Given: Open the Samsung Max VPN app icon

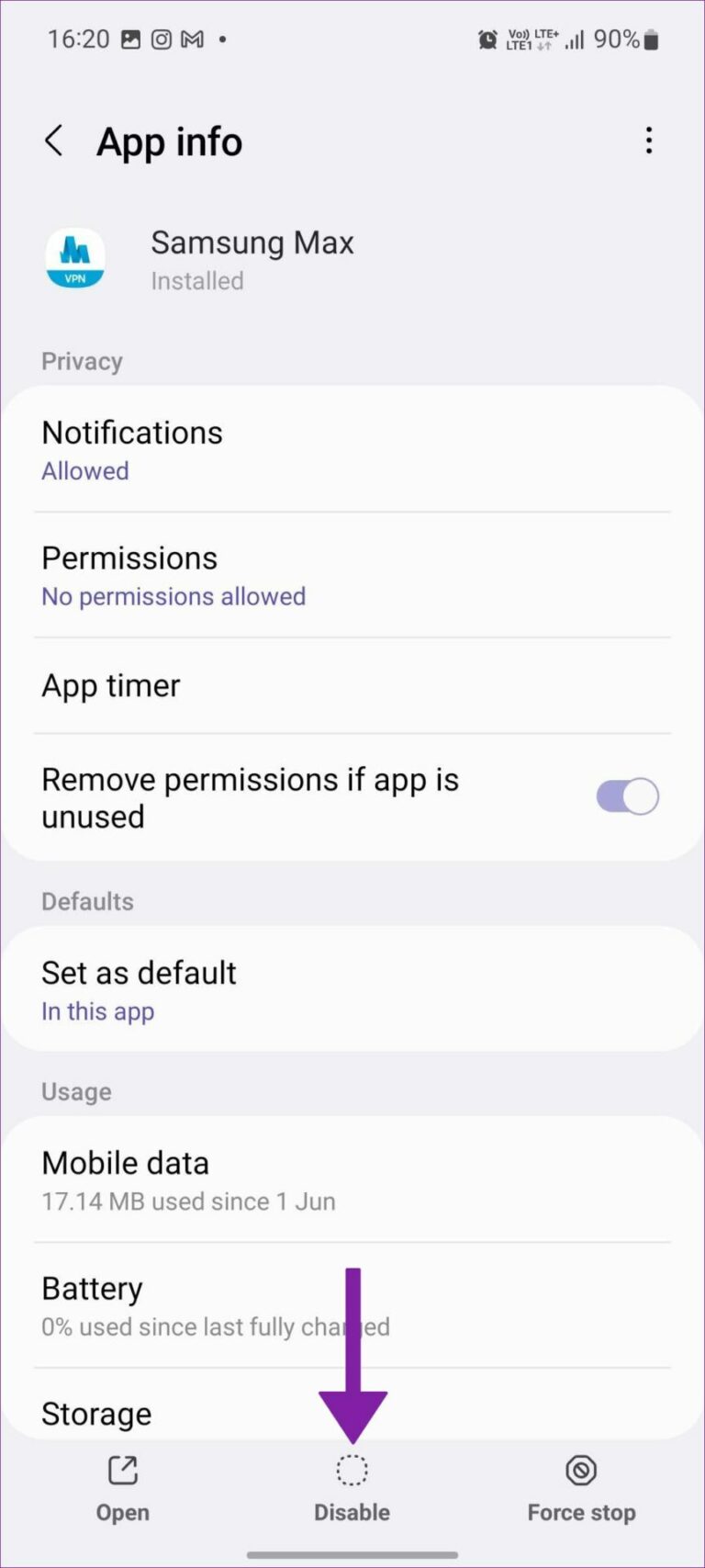Looking at the screenshot, I should [x=75, y=259].
